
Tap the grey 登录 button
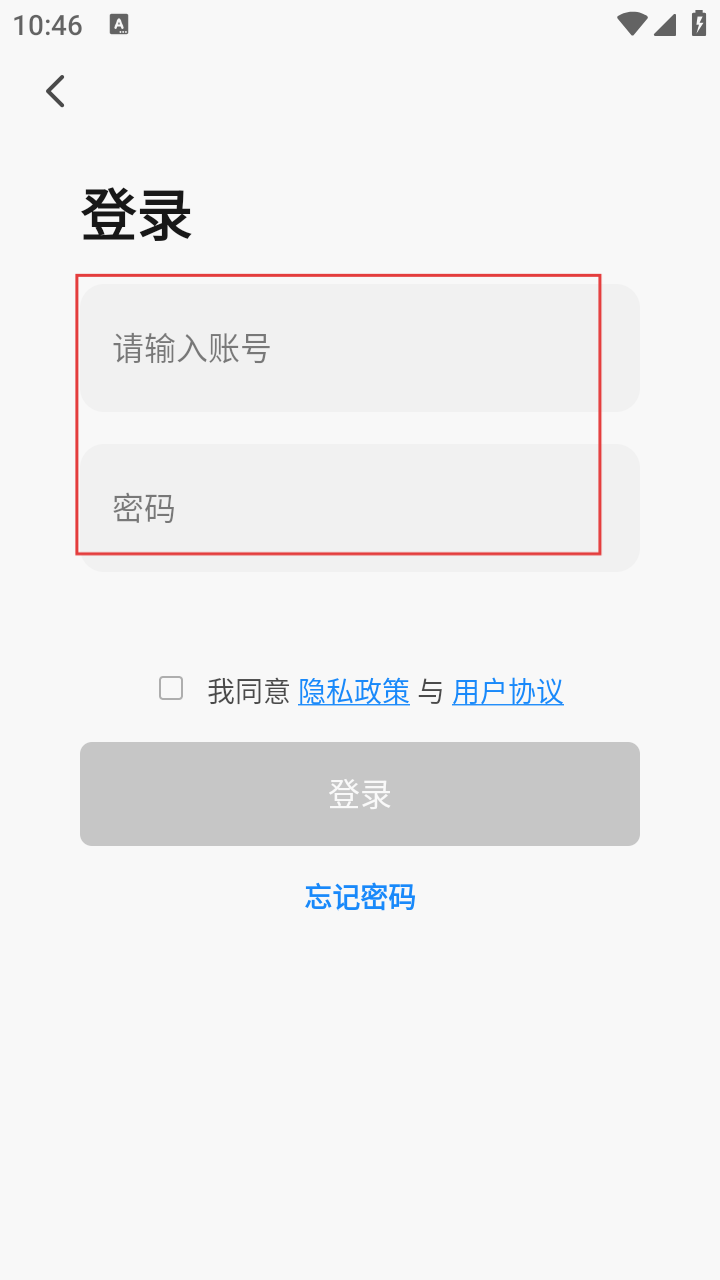click(360, 794)
